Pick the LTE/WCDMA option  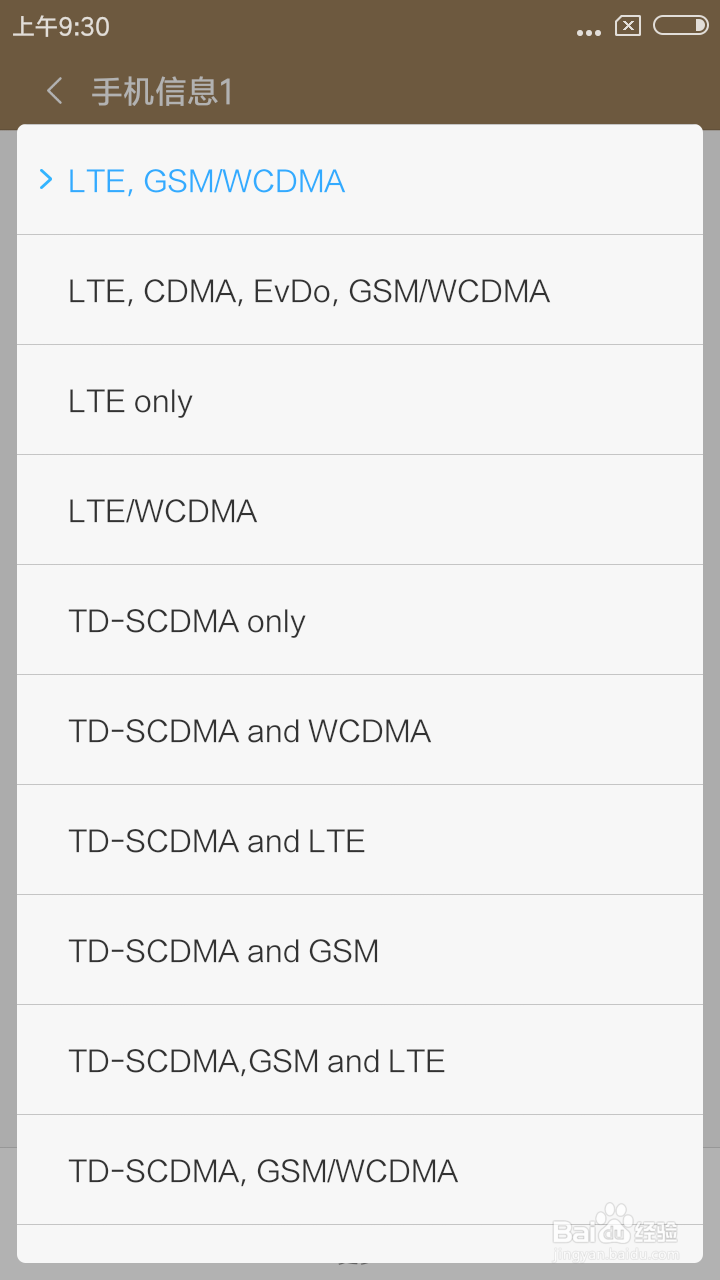tap(360, 510)
